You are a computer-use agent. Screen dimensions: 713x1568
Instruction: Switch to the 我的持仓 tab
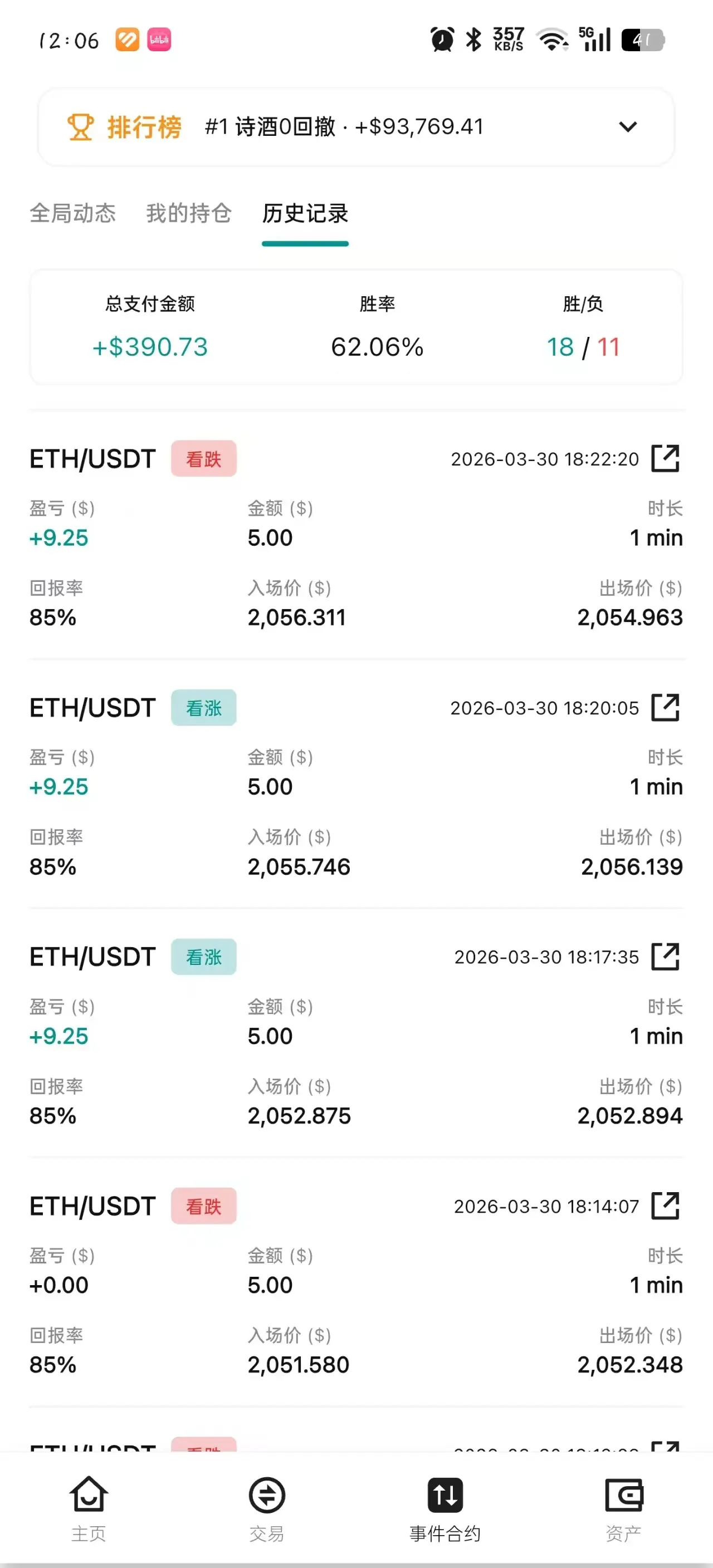click(x=189, y=213)
